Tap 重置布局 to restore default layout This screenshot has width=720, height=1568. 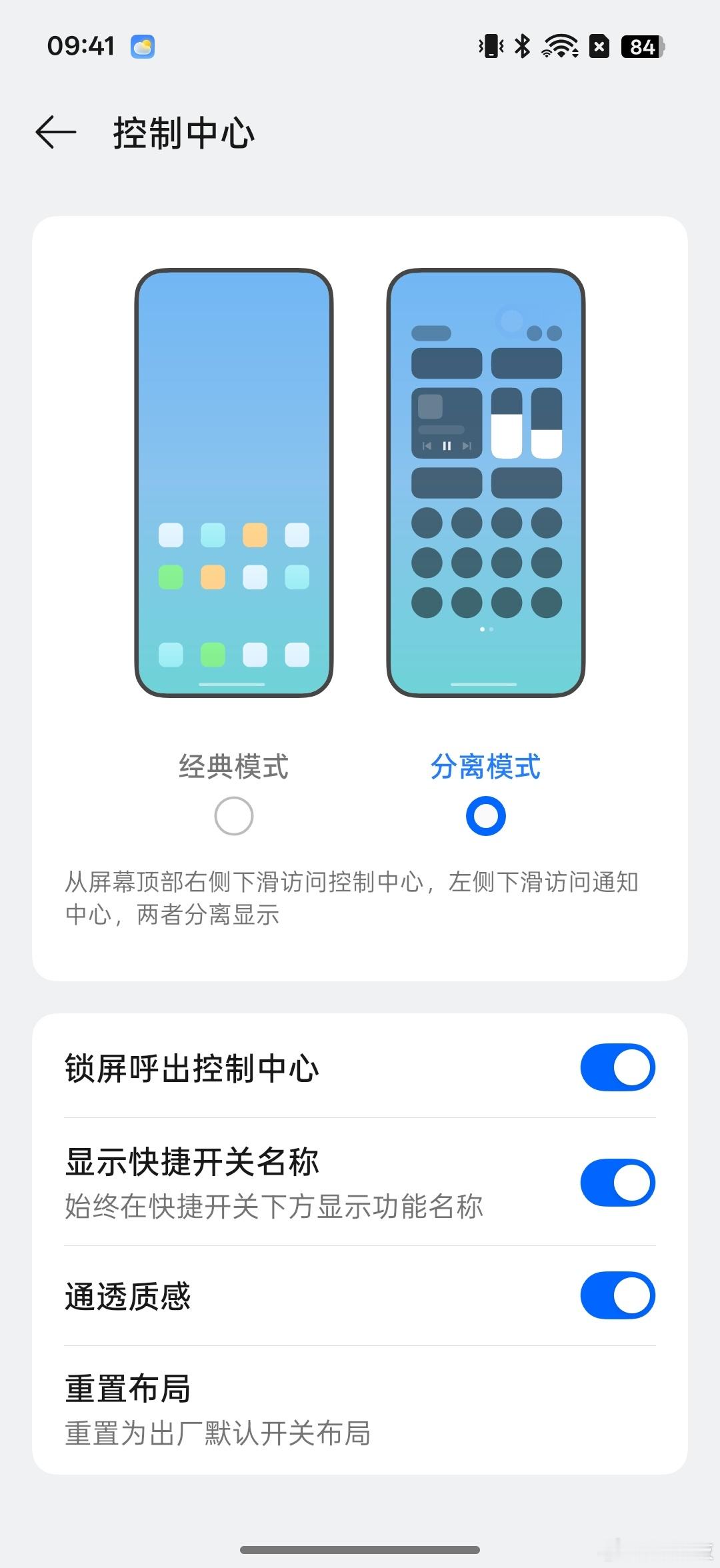127,1389
